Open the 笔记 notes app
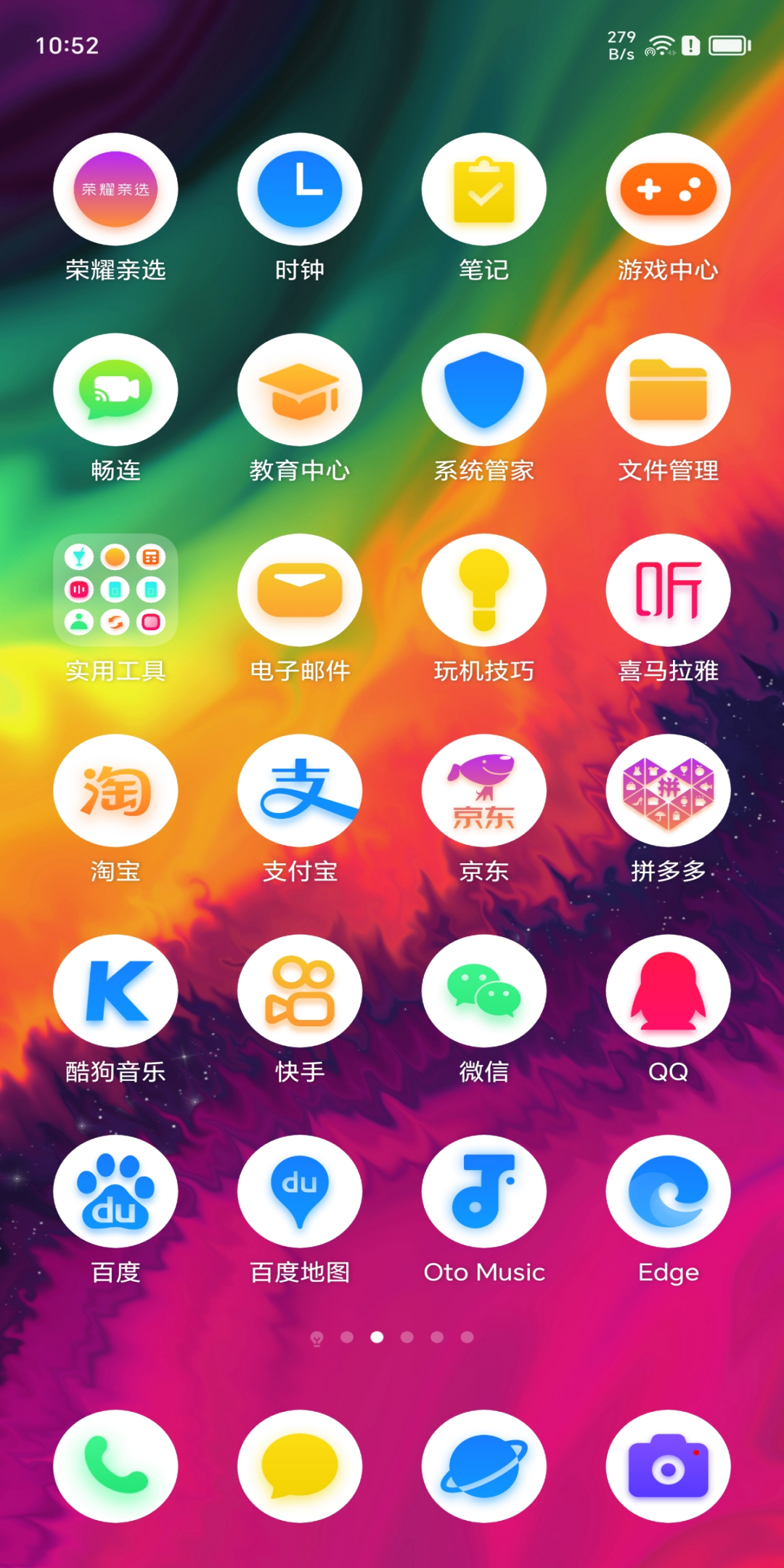784x1568 pixels. coord(484,189)
